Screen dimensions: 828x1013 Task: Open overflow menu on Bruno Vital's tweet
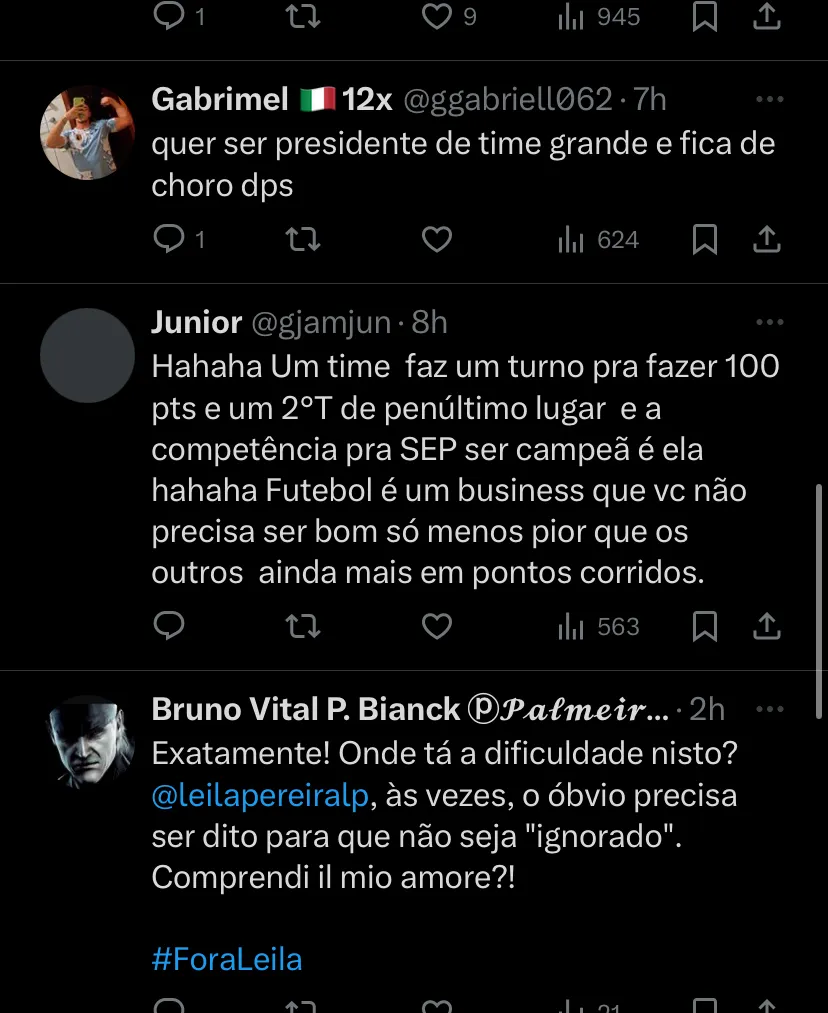click(769, 710)
